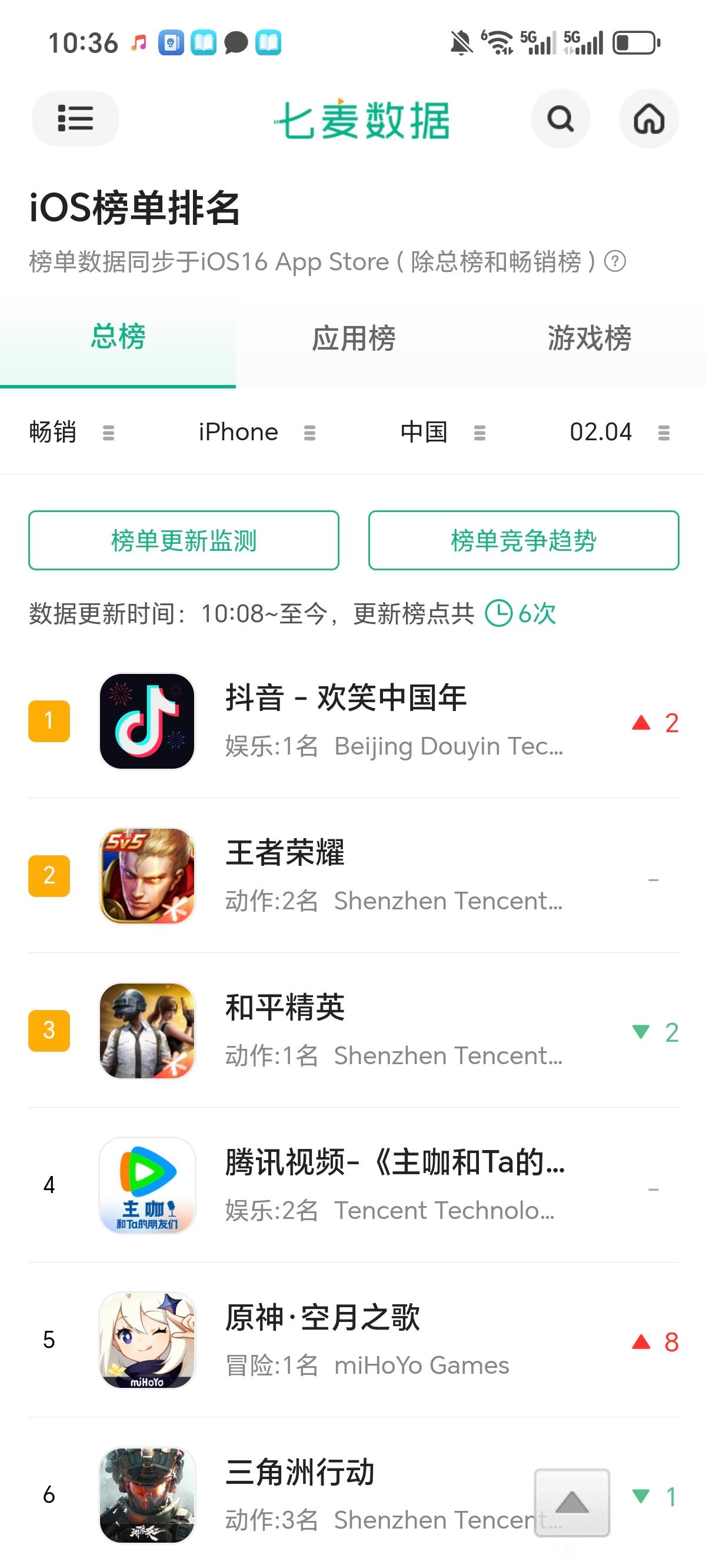The width and height of the screenshot is (706, 1568).
Task: Tap the 榜单更新监测 button
Action: 183,540
